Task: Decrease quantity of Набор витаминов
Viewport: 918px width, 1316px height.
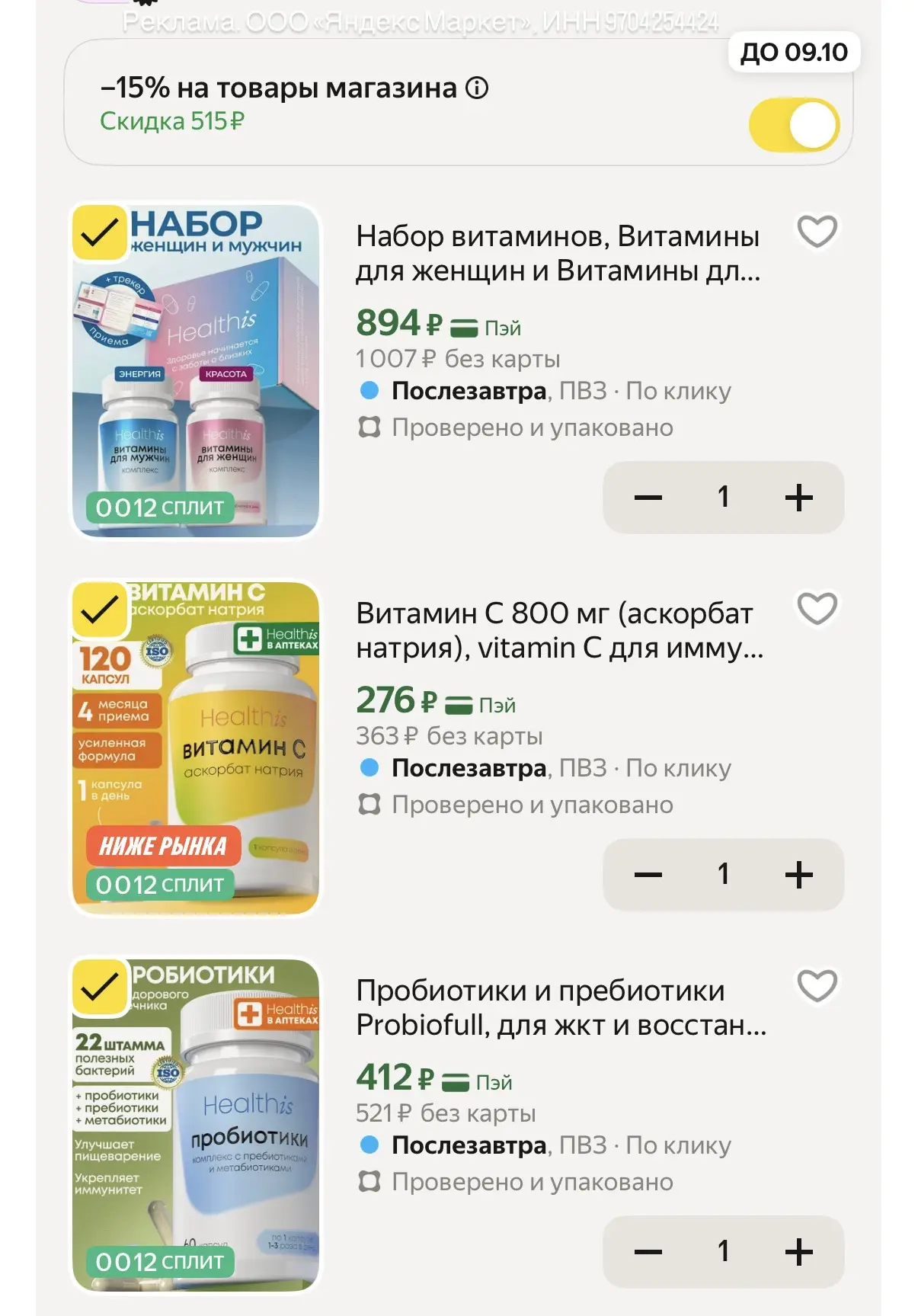Action: [x=648, y=498]
